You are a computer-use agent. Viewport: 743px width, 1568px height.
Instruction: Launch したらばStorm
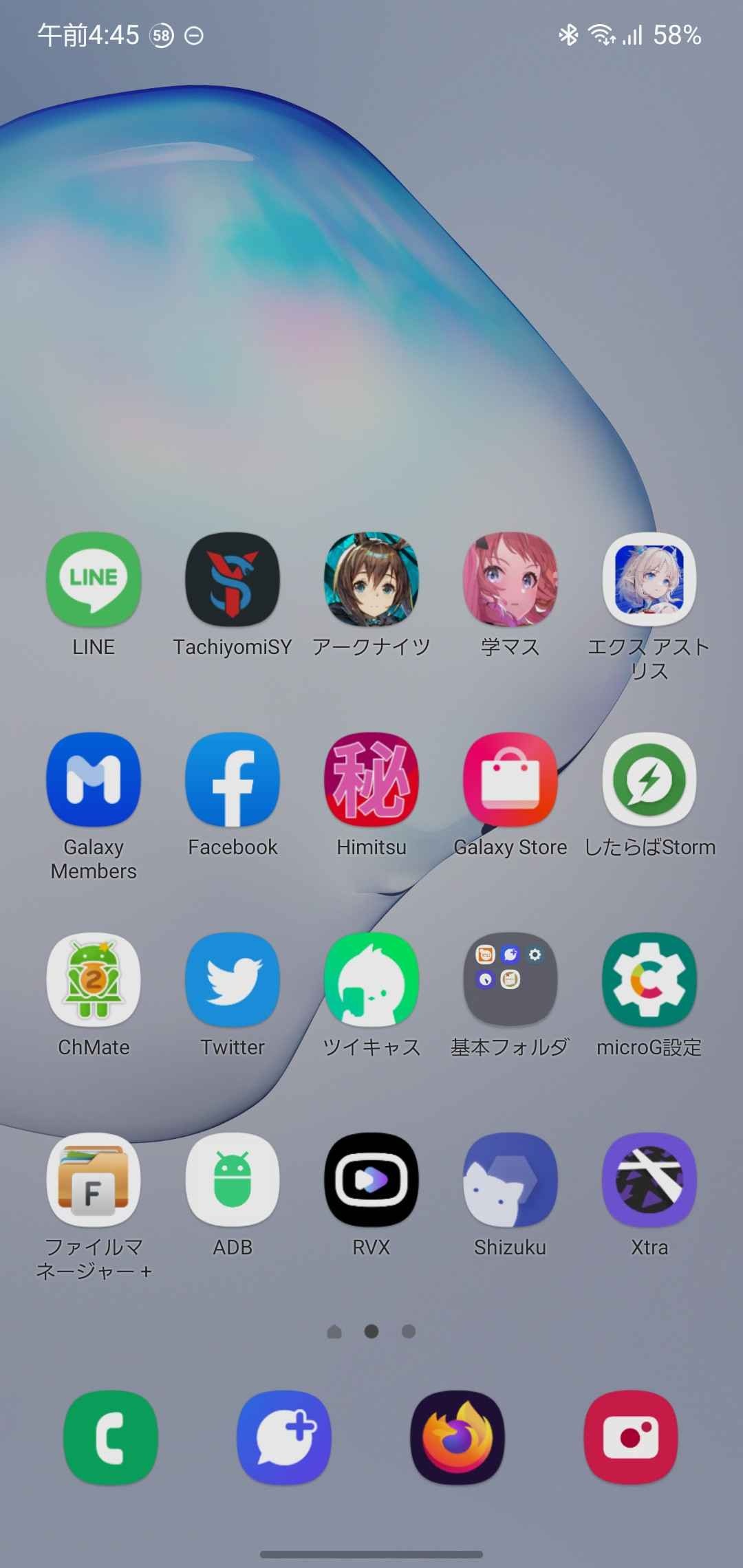click(649, 779)
